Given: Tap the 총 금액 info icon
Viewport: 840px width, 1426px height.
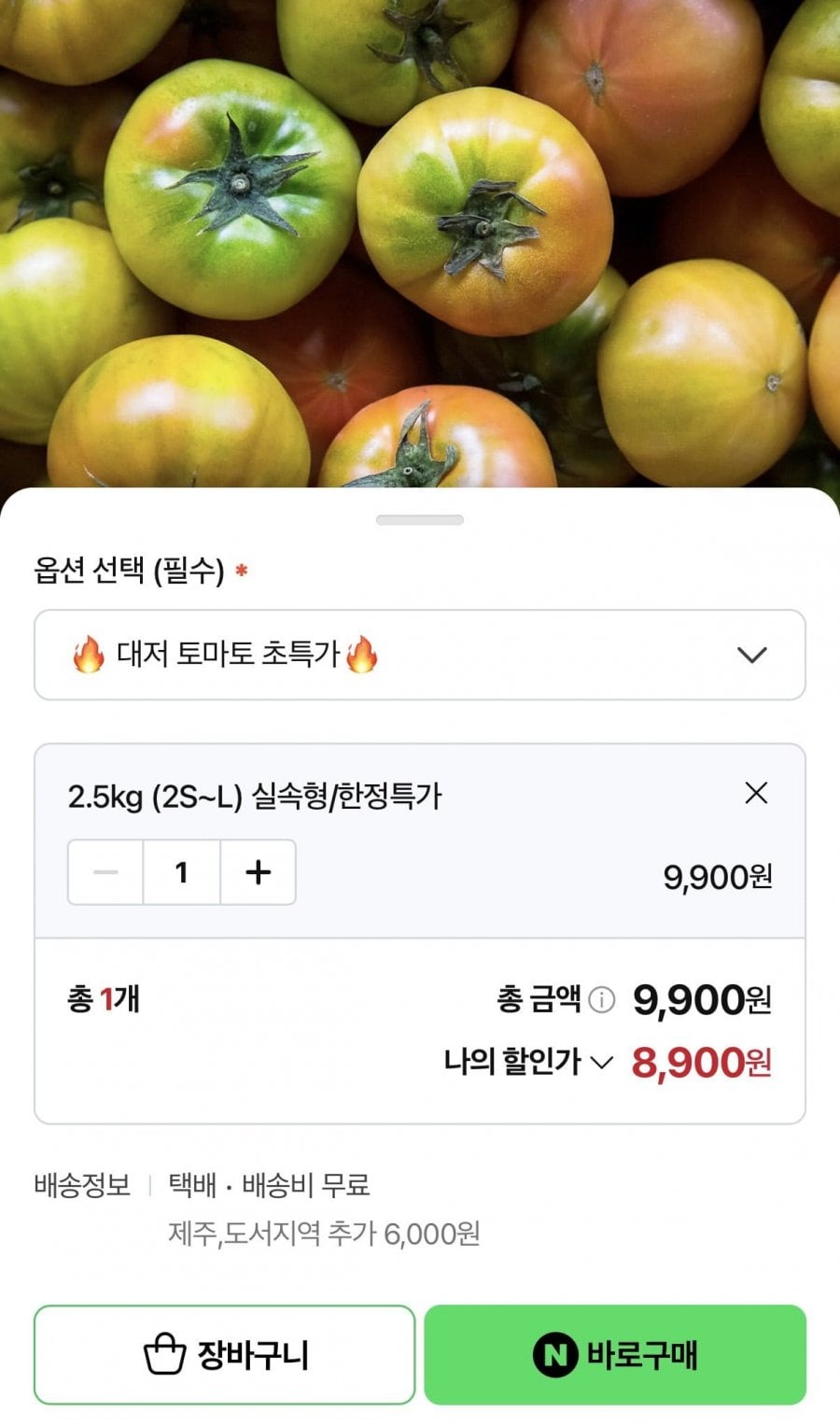Looking at the screenshot, I should (602, 1000).
